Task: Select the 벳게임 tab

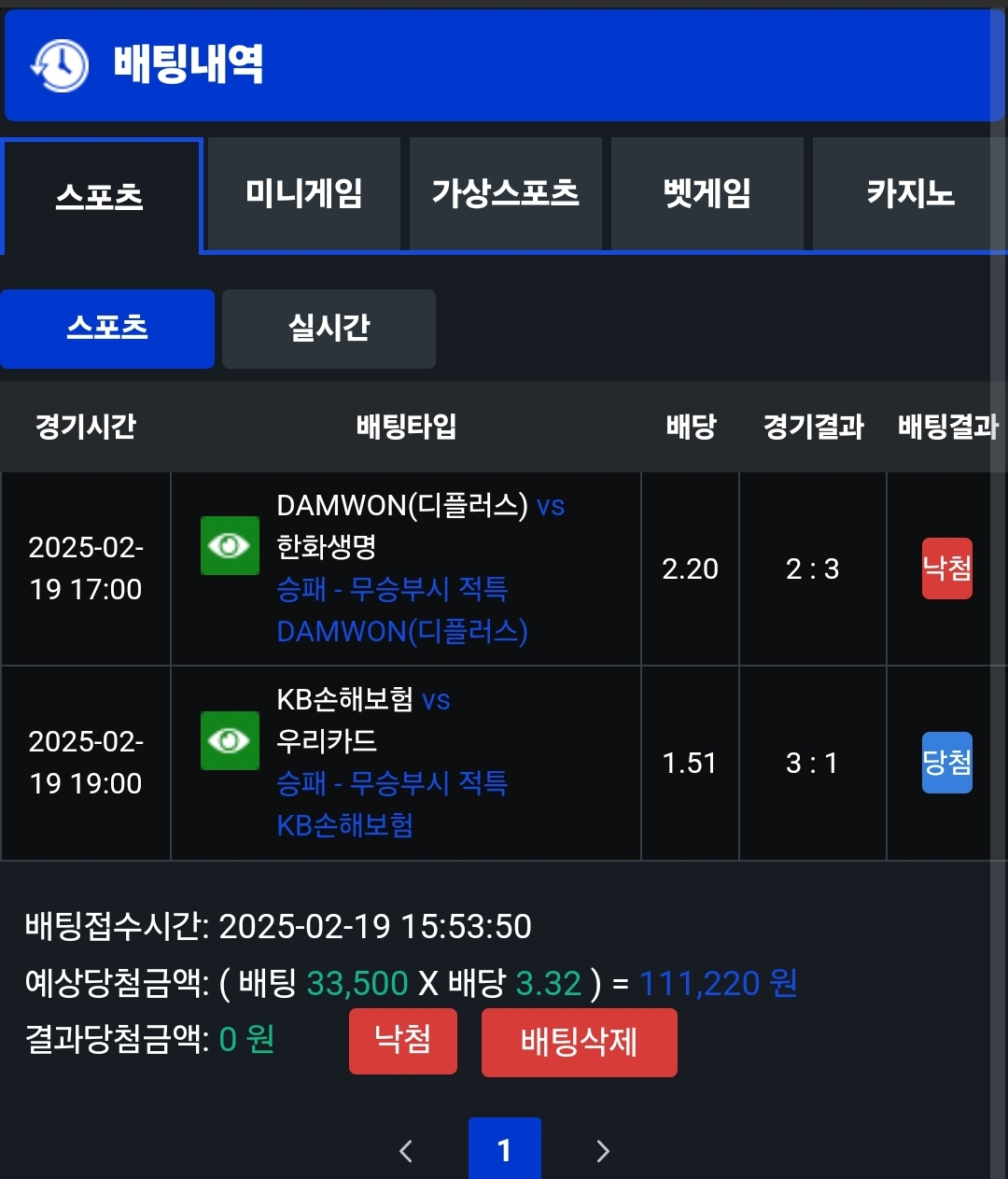Action: point(707,194)
